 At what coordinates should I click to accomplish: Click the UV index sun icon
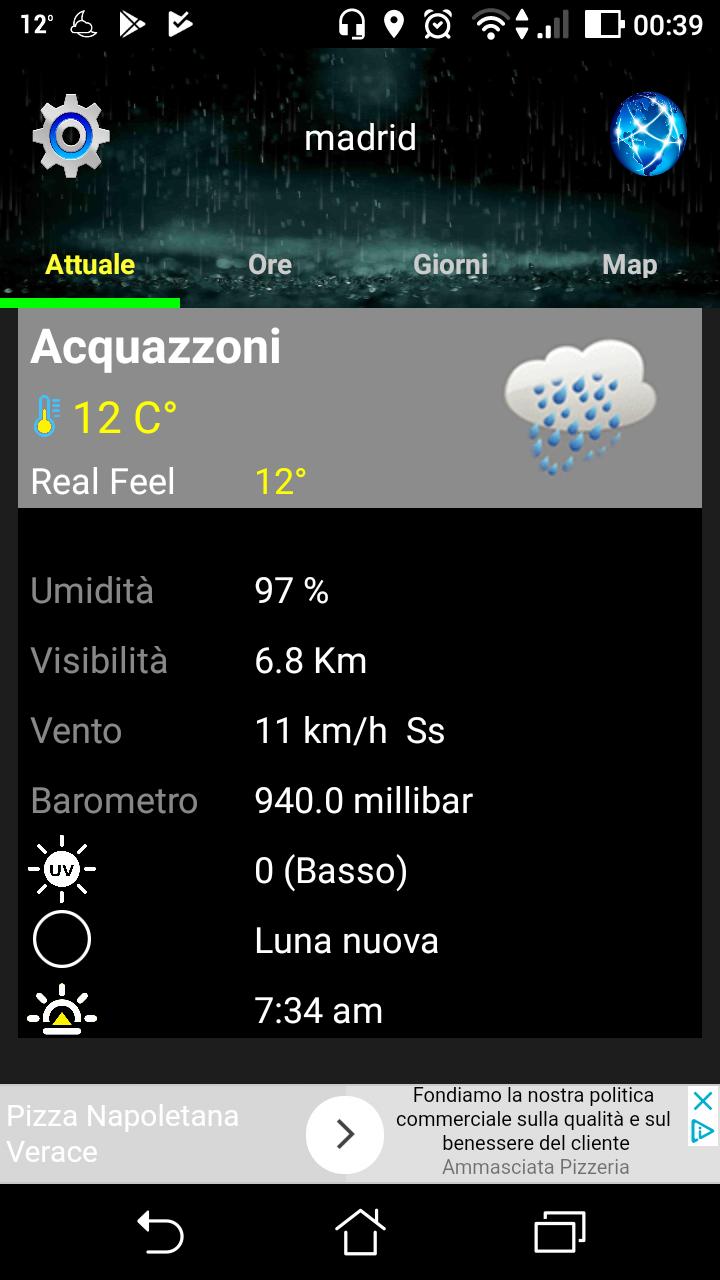pos(62,869)
